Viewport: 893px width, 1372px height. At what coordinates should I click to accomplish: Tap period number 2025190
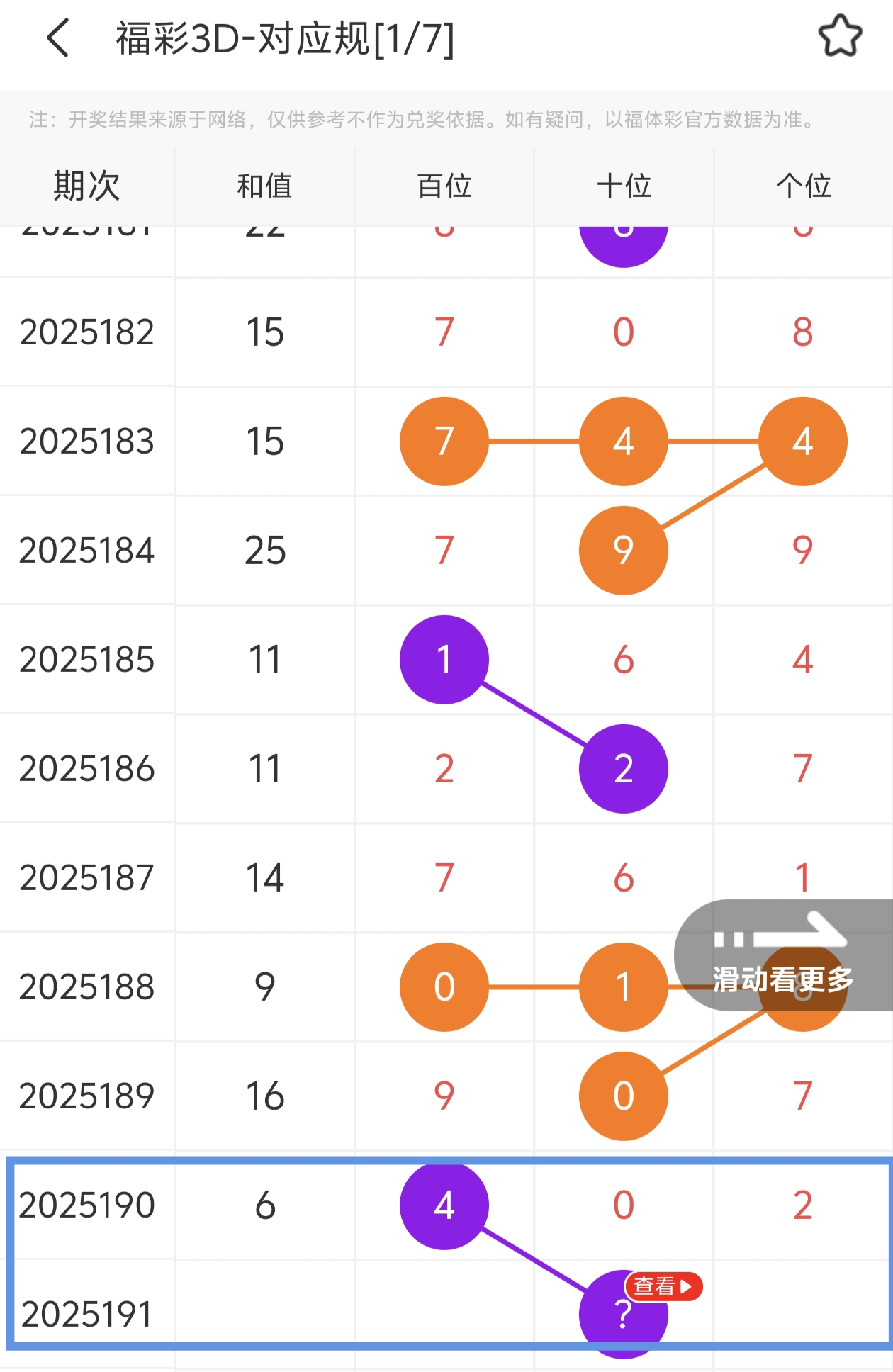[86, 1204]
